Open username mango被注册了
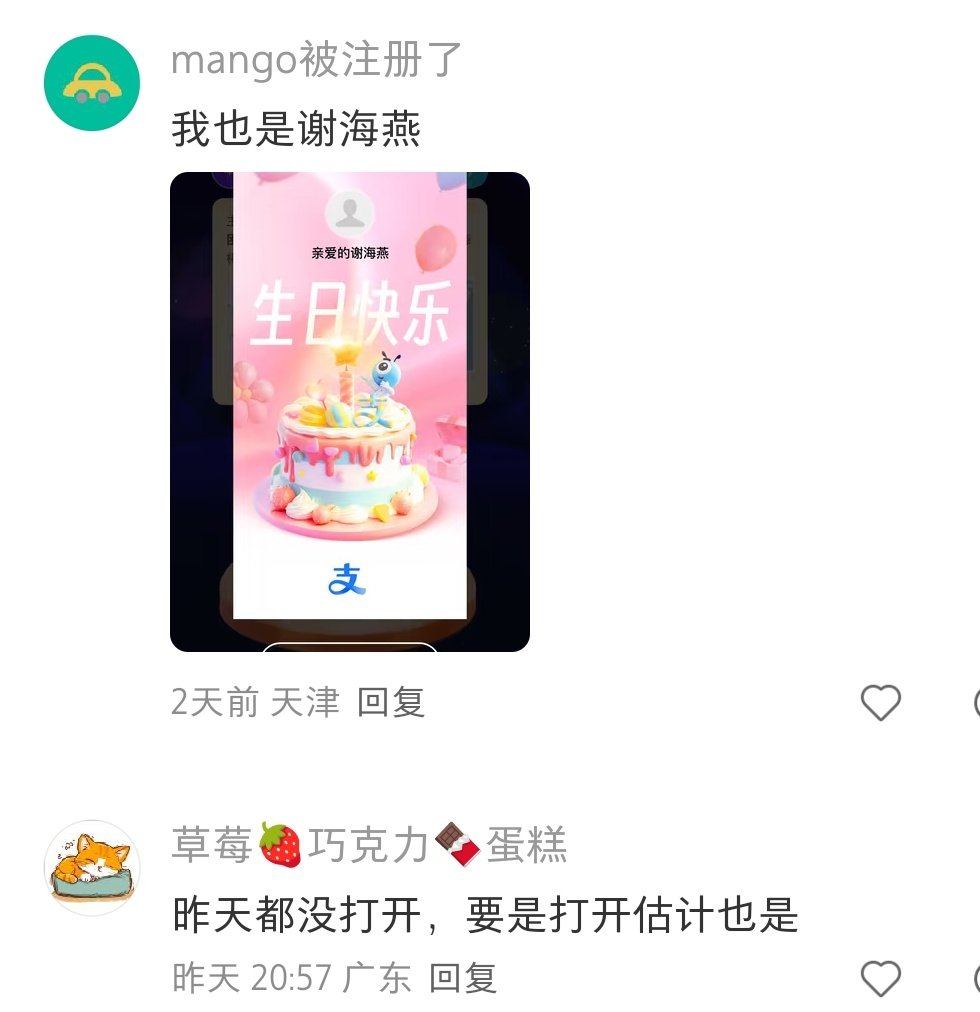980x1012 pixels. point(316,60)
